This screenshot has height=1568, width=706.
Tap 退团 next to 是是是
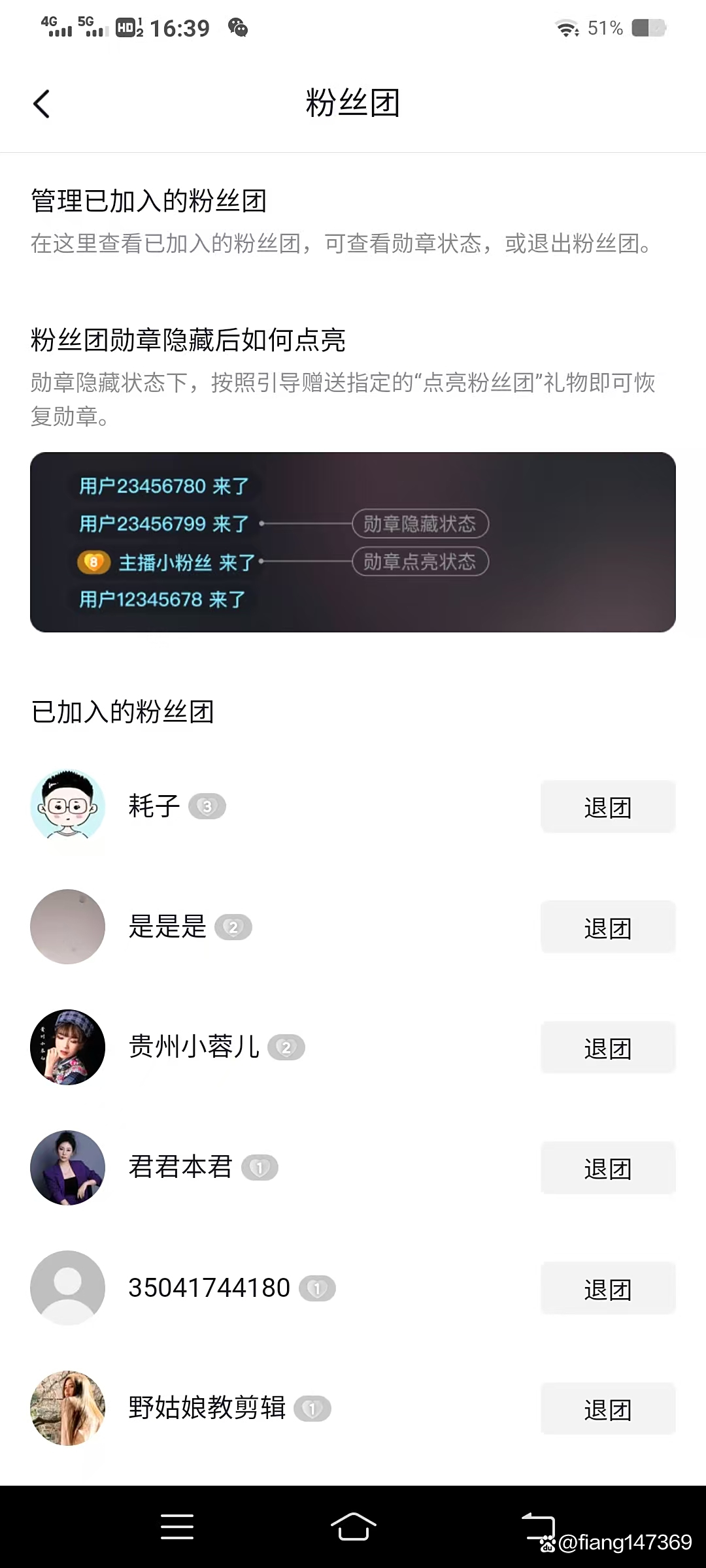point(607,927)
